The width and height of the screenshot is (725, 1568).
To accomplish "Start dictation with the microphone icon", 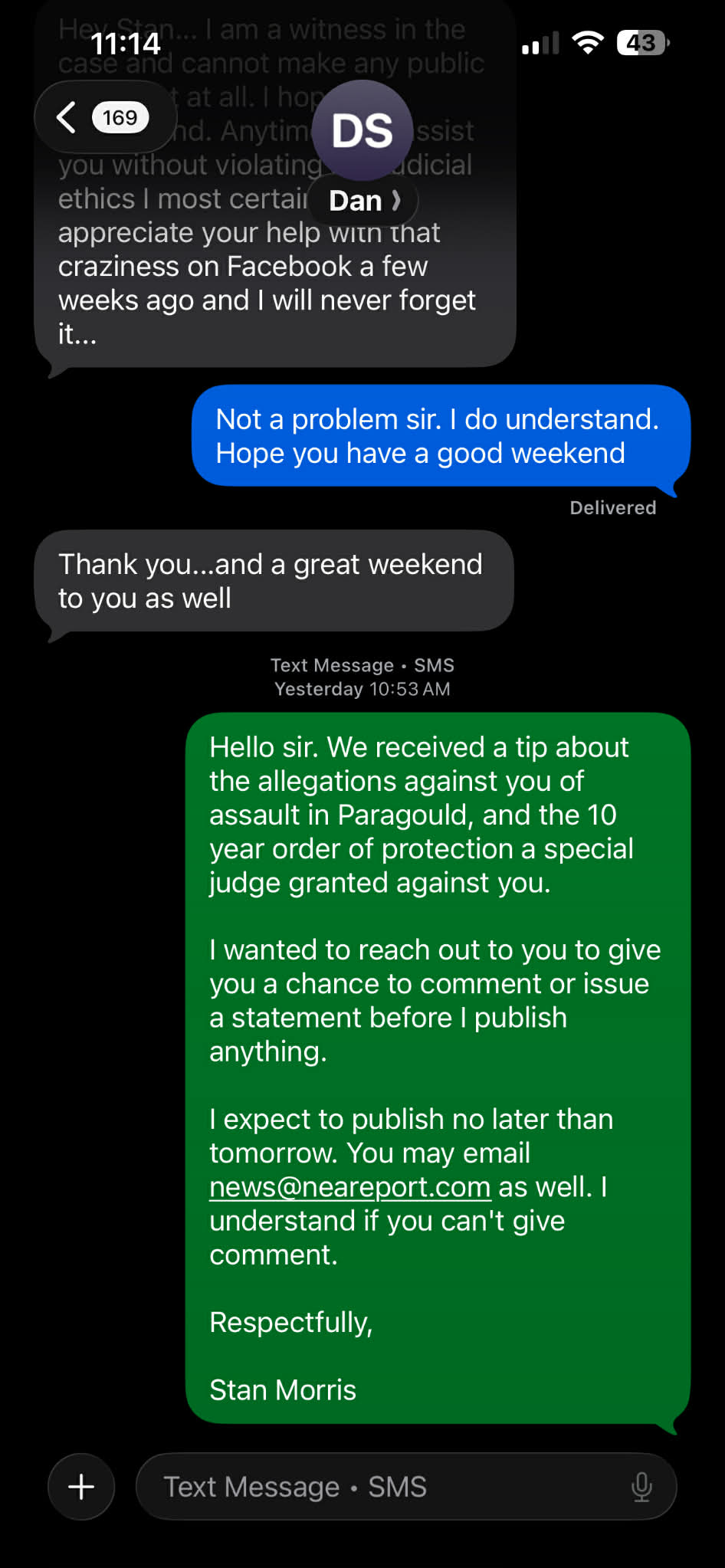I will pyautogui.click(x=641, y=1487).
